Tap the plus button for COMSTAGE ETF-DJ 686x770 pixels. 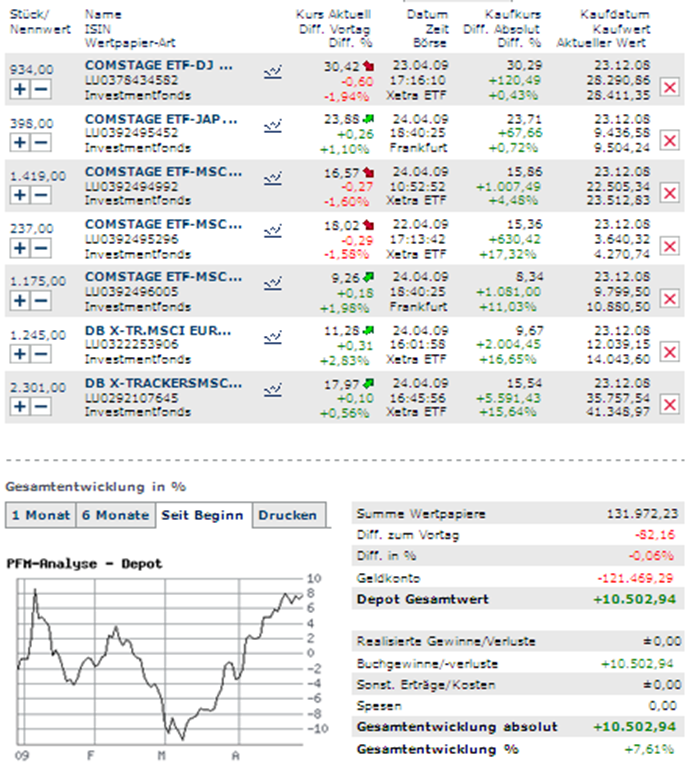(x=20, y=89)
